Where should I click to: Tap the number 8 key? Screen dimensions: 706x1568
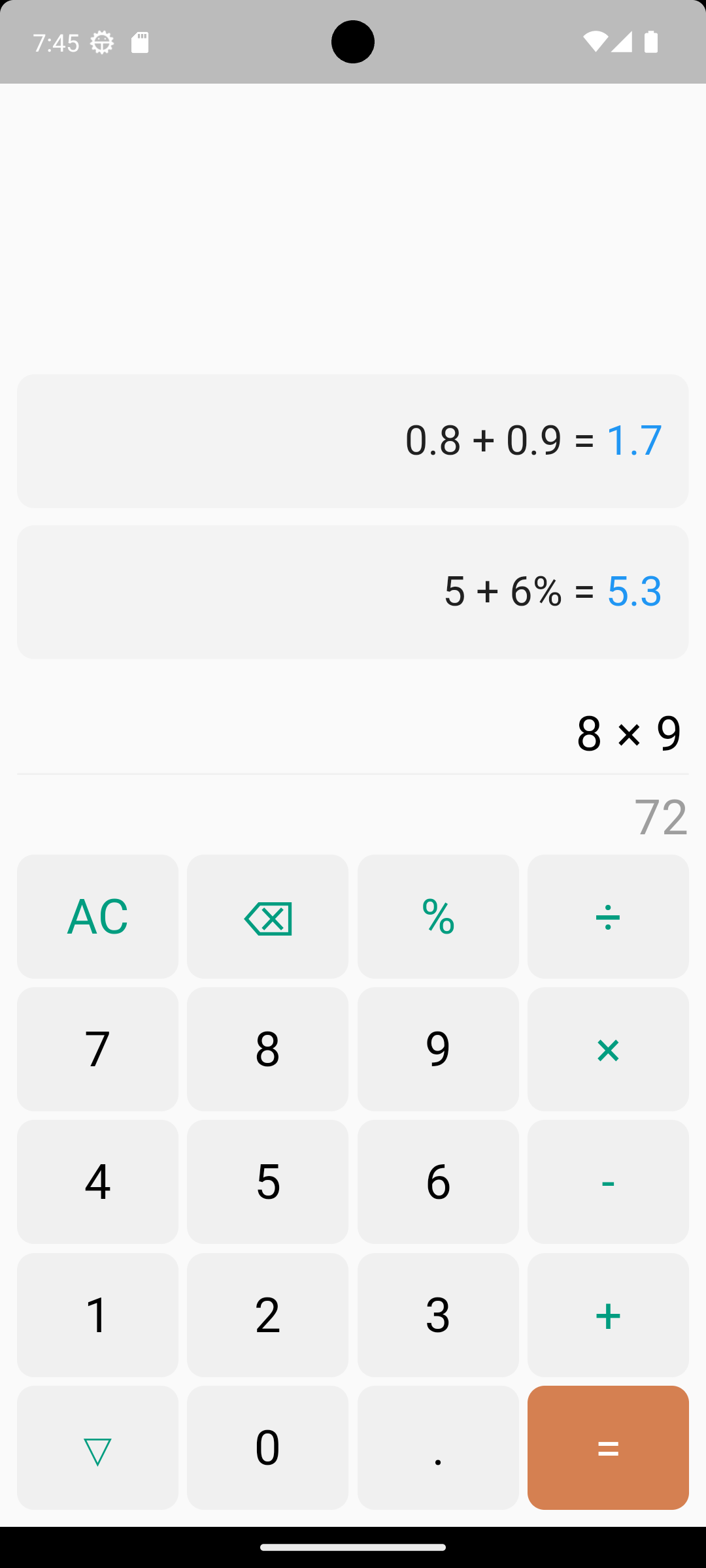[267, 1049]
